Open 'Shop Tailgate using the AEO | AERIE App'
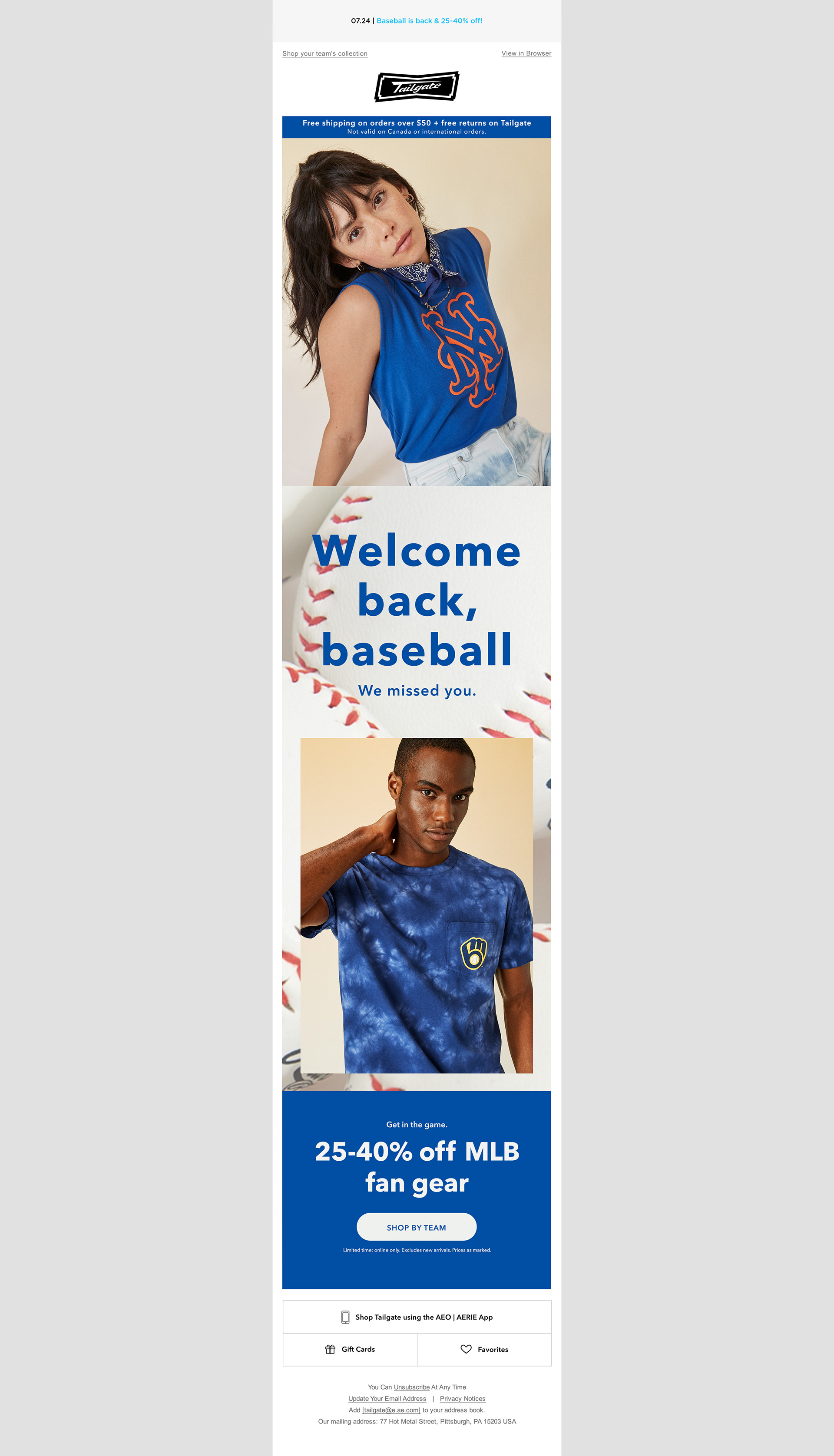This screenshot has height=1456, width=834. click(x=417, y=1317)
